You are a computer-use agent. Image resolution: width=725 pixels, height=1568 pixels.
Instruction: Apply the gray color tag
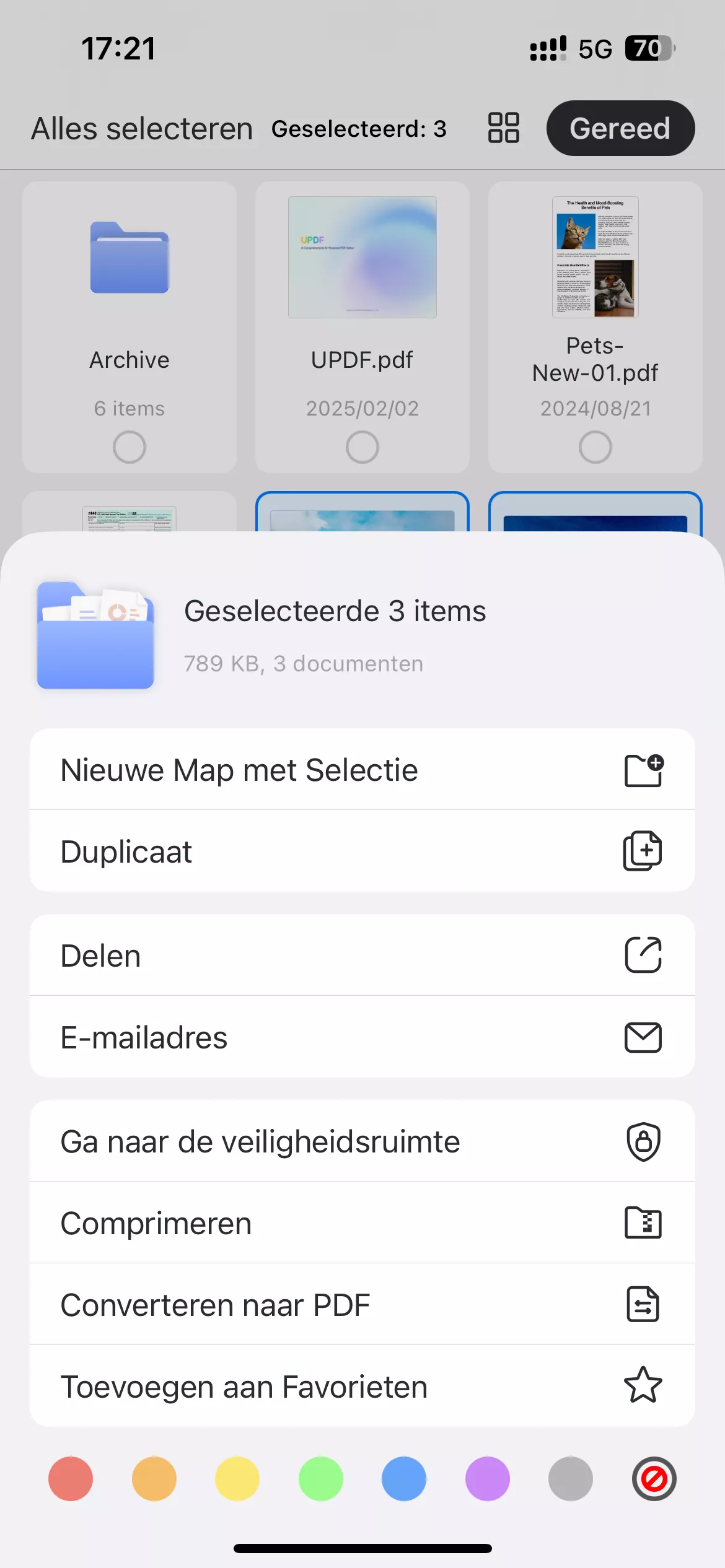click(x=571, y=1479)
